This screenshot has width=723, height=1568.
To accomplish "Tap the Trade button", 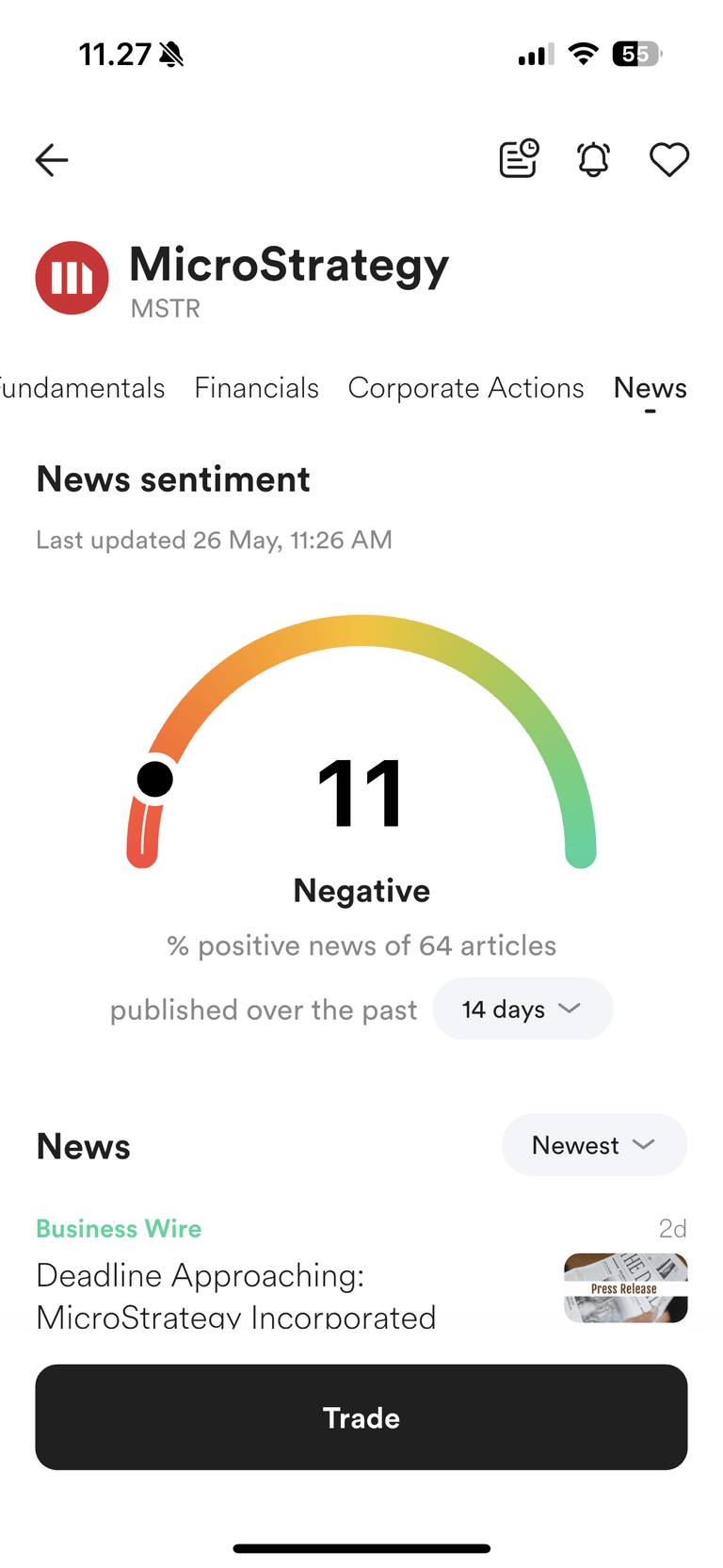I will point(361,1417).
